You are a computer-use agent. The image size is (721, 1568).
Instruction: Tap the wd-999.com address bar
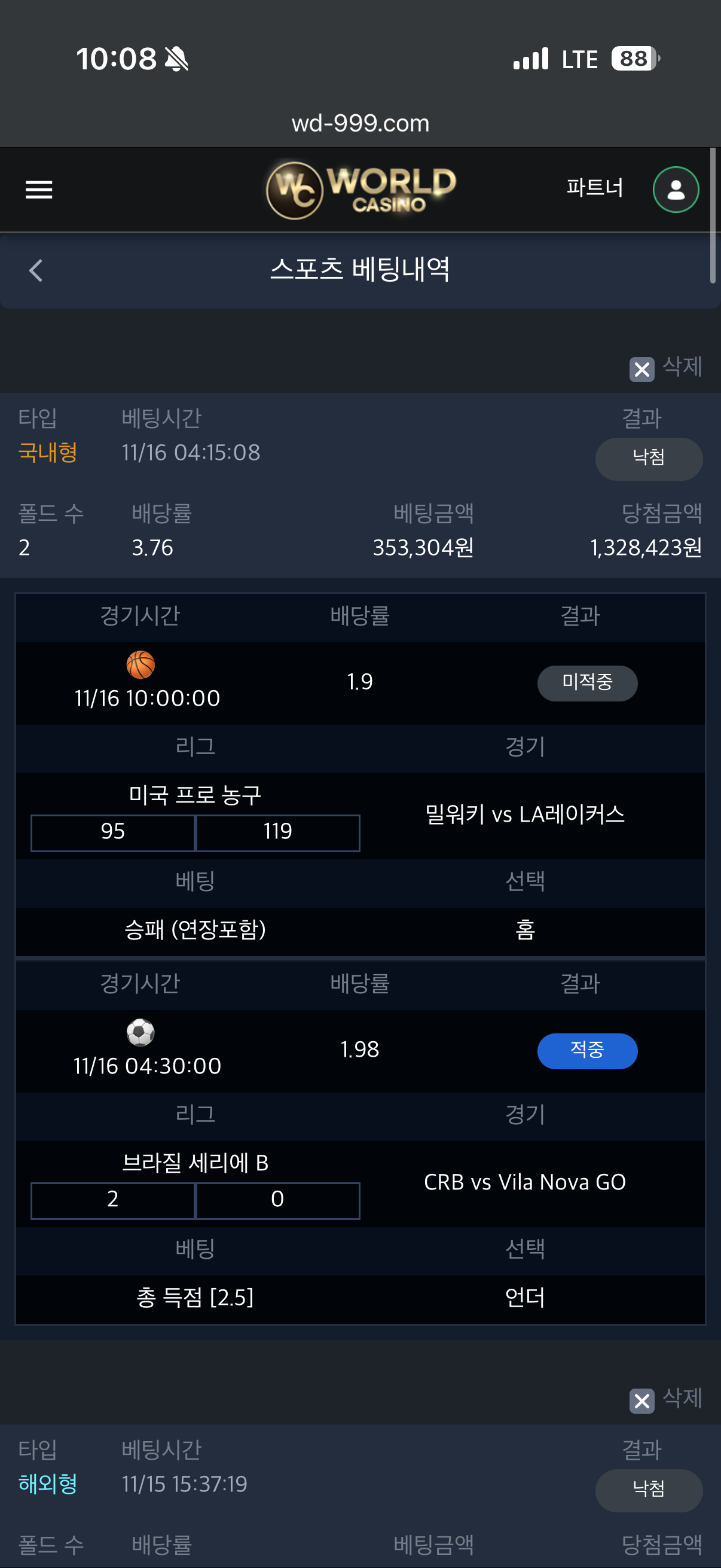tap(360, 124)
